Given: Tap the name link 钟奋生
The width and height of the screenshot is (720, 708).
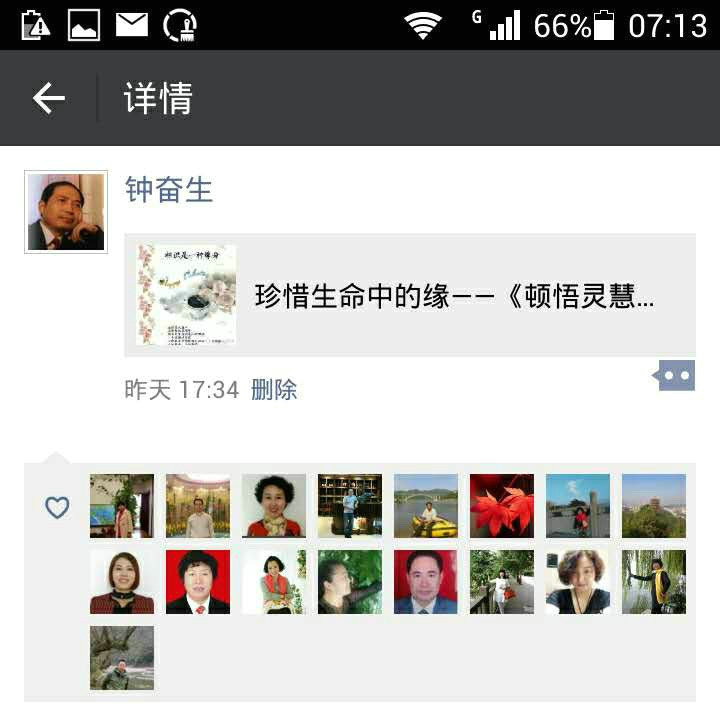Looking at the screenshot, I should [169, 189].
